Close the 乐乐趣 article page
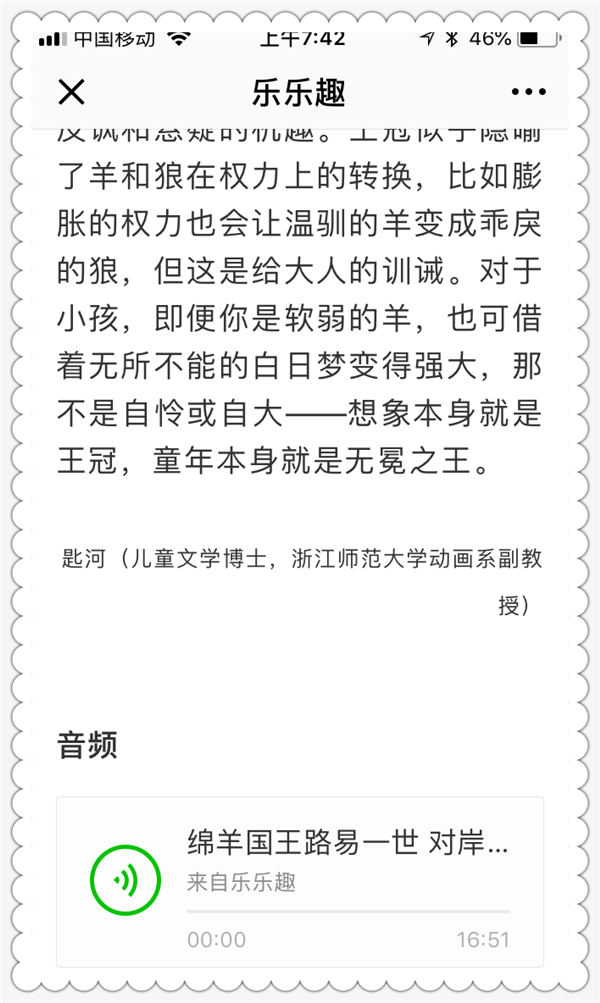The height and width of the screenshot is (1003, 600). pyautogui.click(x=71, y=92)
